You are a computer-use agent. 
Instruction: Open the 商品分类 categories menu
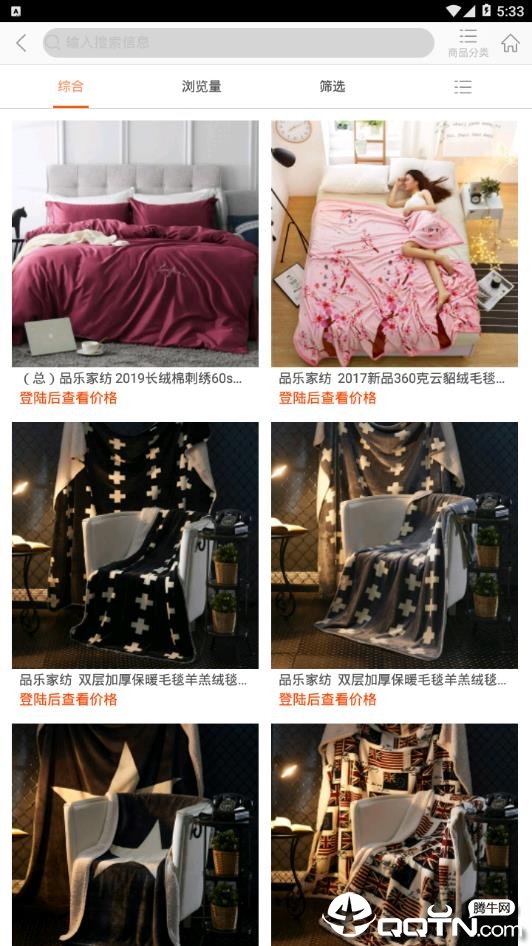468,43
